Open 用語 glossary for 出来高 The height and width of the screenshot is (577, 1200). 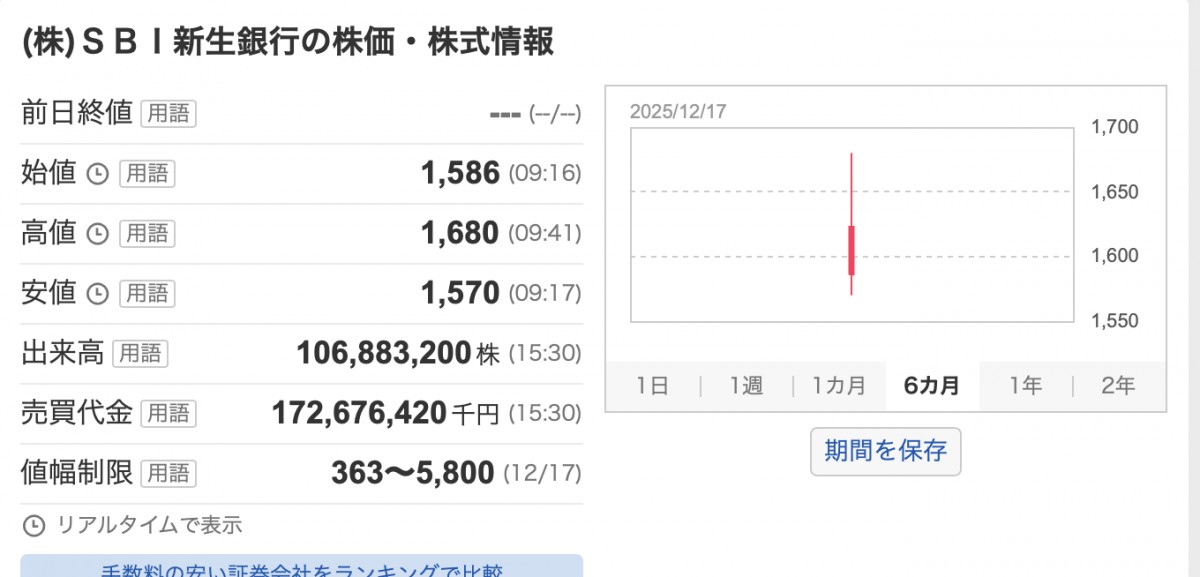(140, 353)
